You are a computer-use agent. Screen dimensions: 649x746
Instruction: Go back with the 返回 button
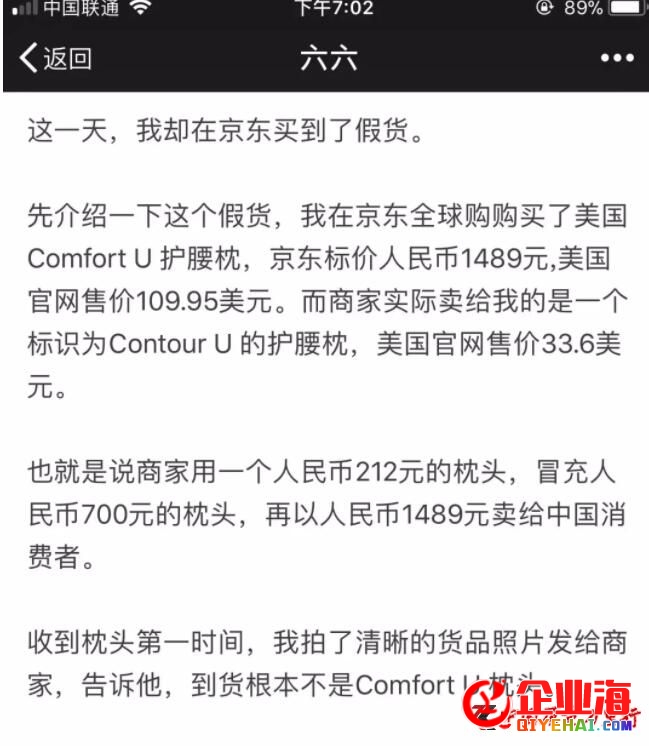56,58
